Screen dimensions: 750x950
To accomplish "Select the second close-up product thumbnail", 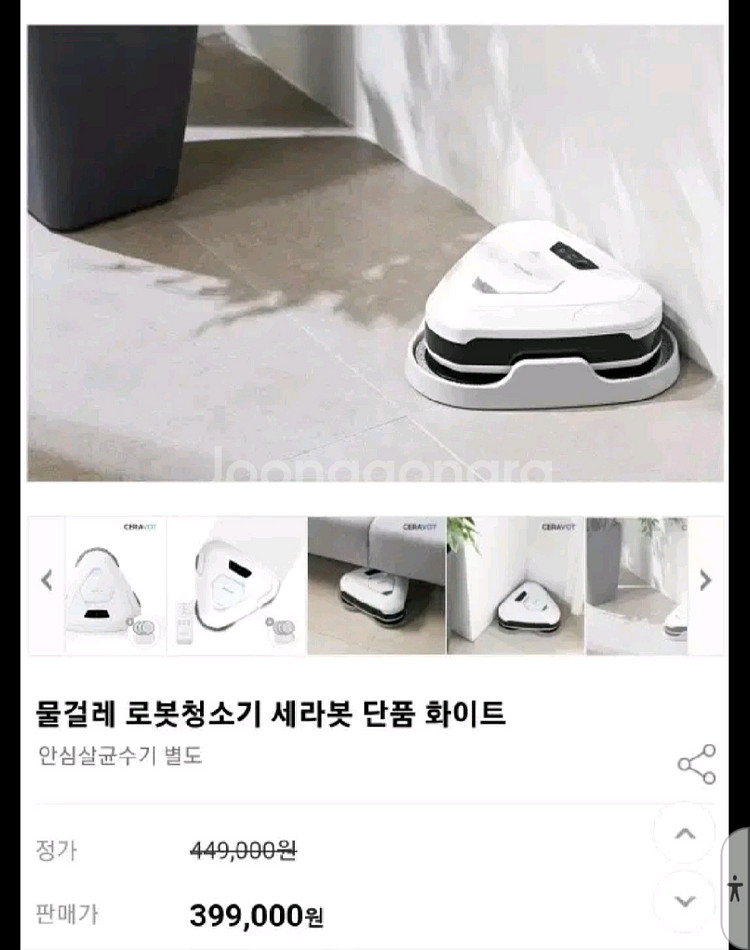I will point(237,584).
